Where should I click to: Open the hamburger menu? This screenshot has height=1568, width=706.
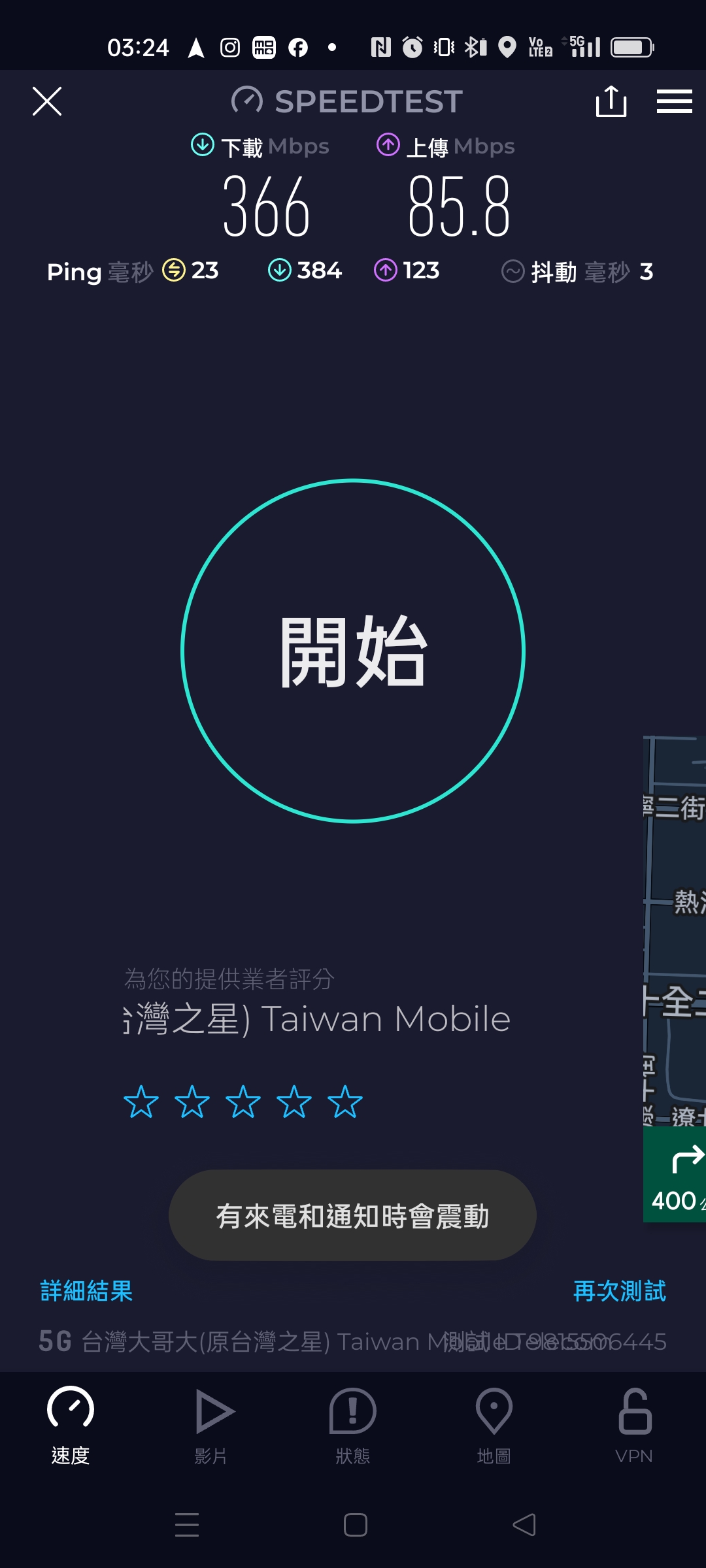(674, 101)
